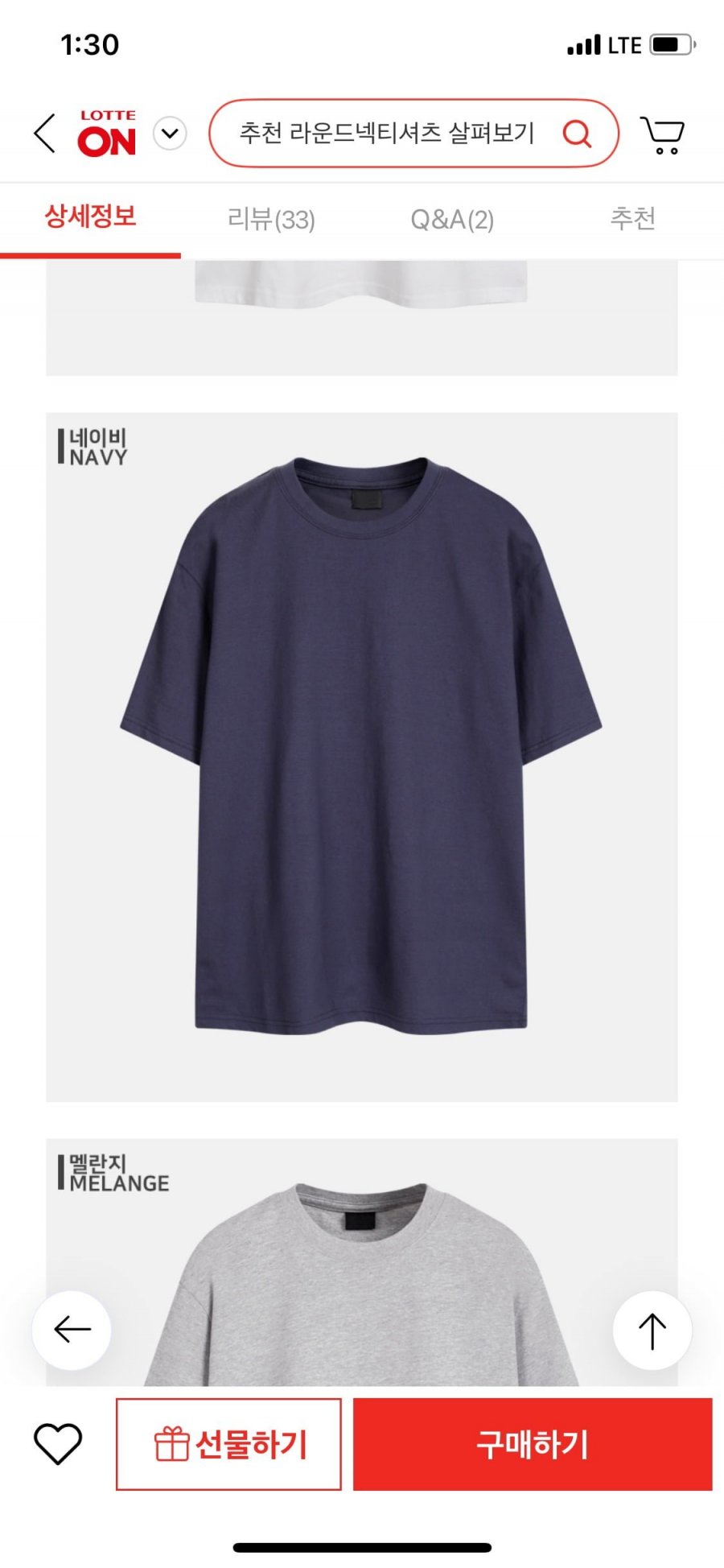The width and height of the screenshot is (724, 1568).
Task: Expand the dropdown next to LOTTE ON
Action: (170, 134)
